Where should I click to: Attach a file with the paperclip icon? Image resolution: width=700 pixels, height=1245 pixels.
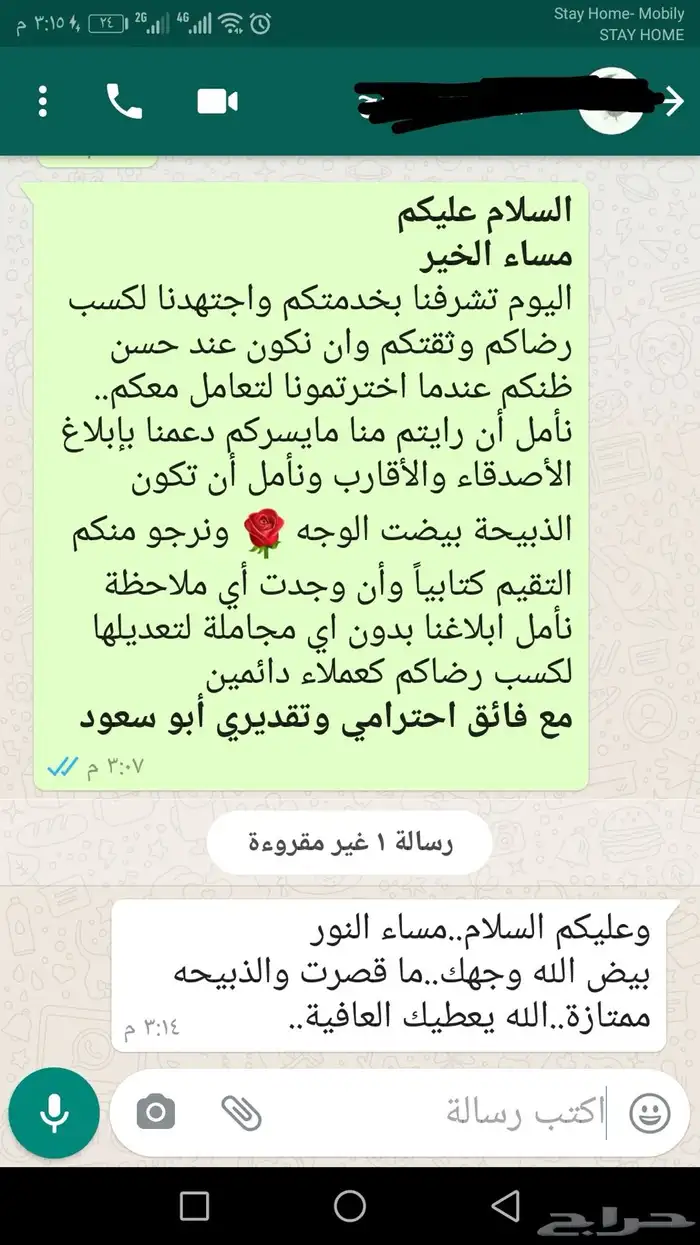tap(241, 1111)
